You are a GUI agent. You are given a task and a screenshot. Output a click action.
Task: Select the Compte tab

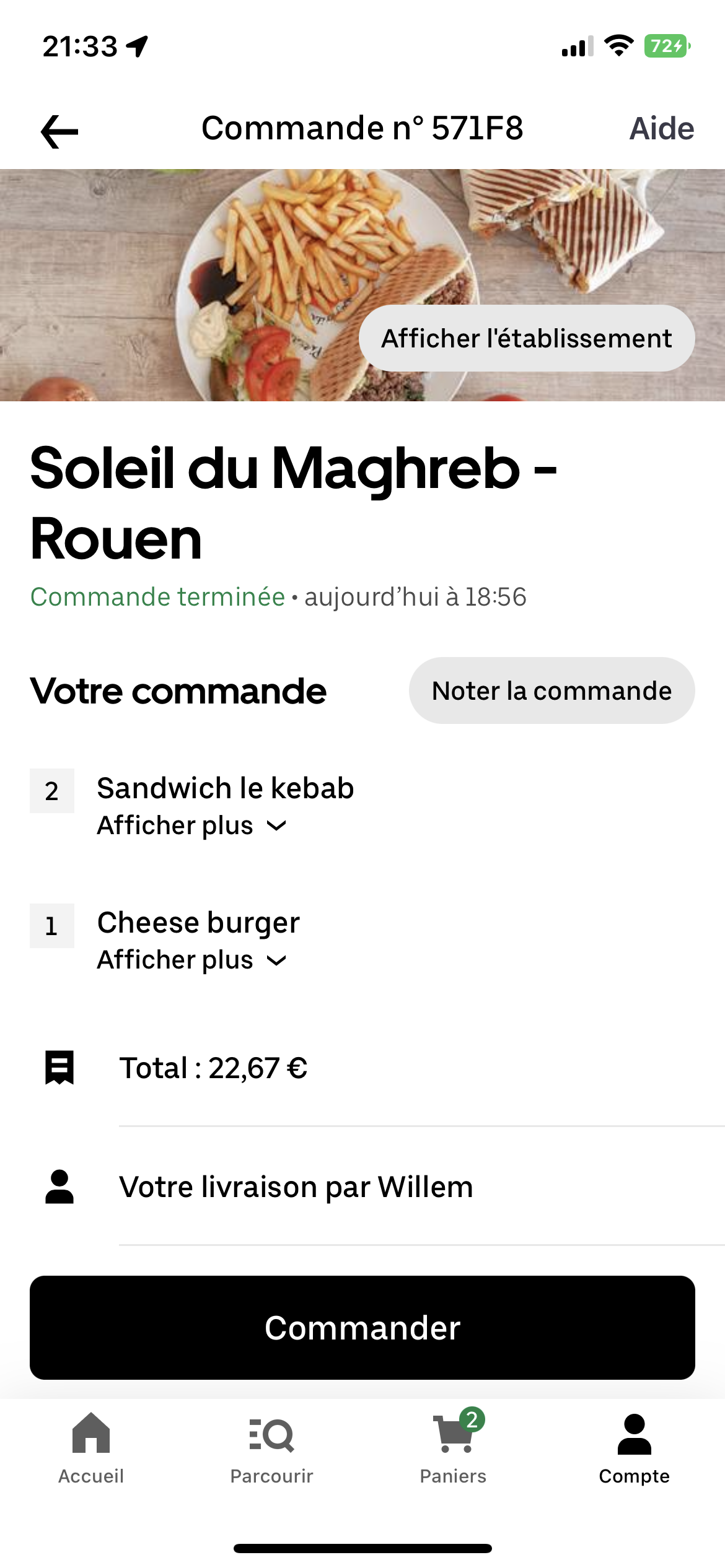tap(634, 1449)
